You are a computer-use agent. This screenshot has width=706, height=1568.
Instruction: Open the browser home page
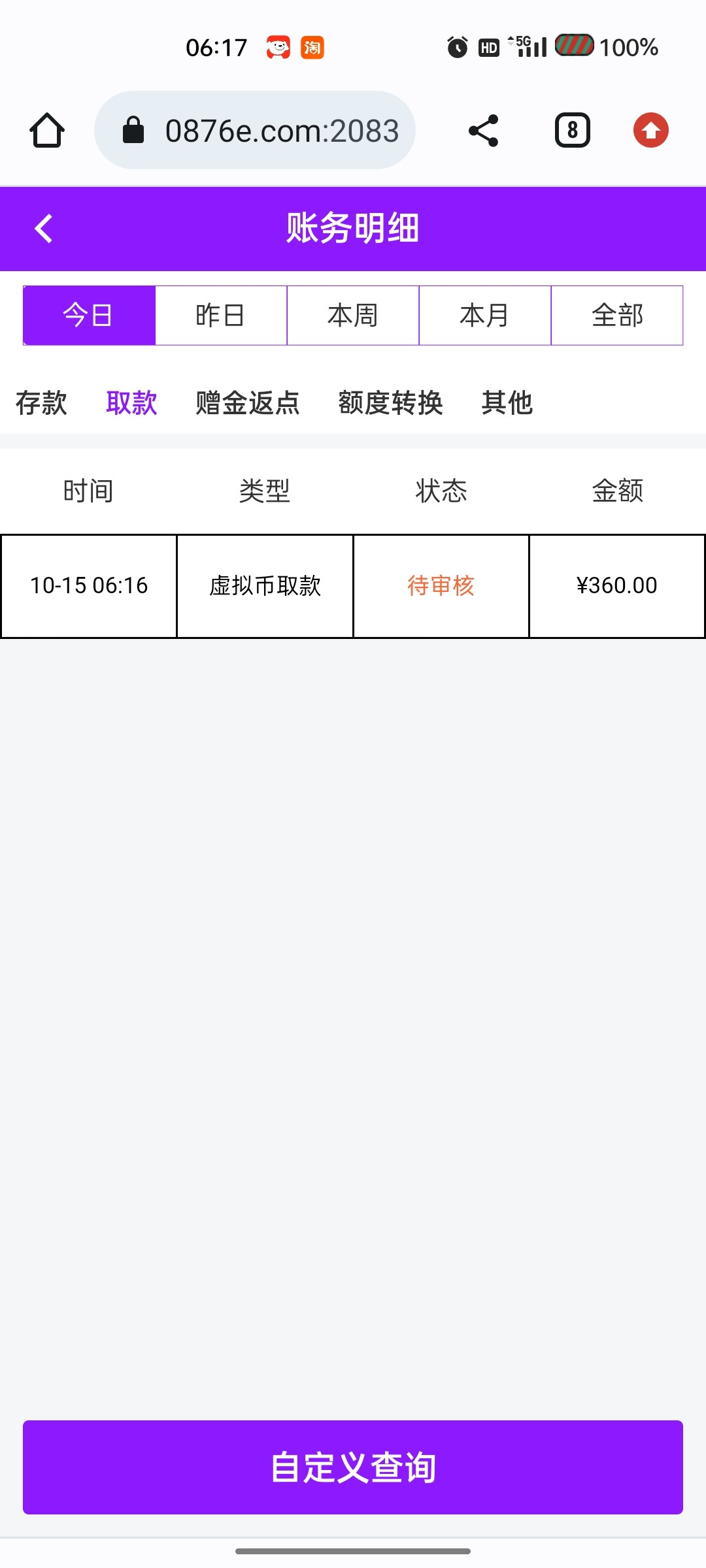click(x=47, y=130)
